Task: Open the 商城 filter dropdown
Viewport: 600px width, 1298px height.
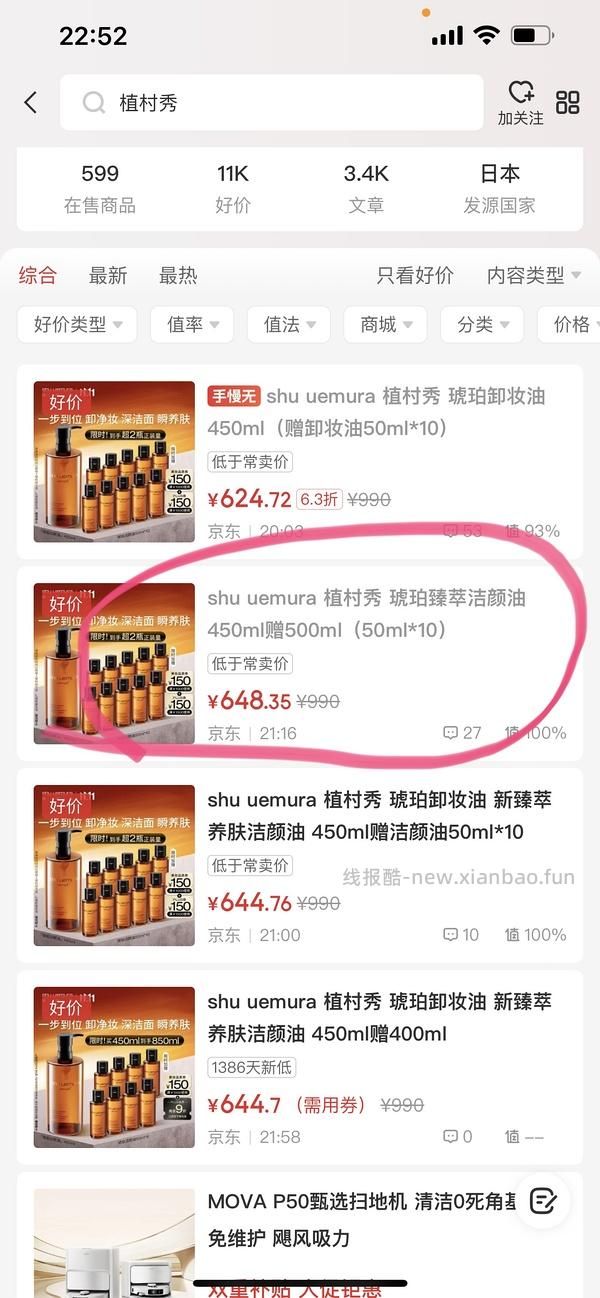Action: tap(386, 325)
